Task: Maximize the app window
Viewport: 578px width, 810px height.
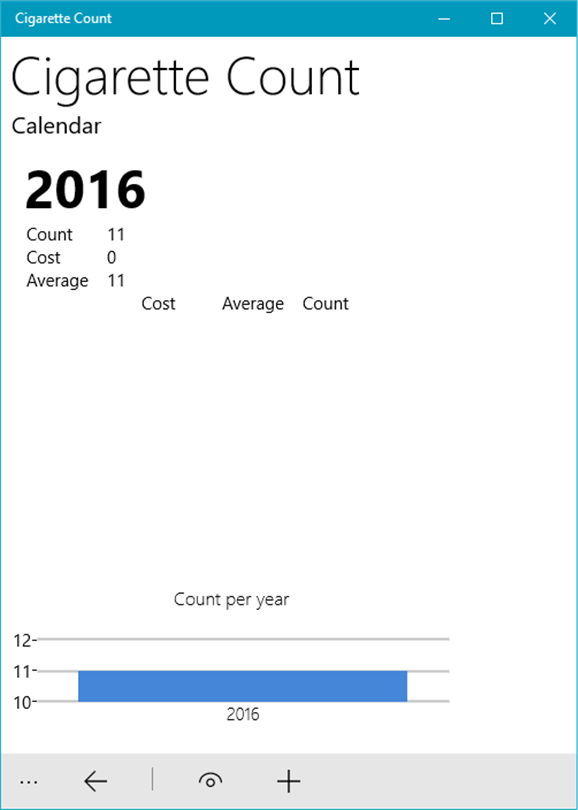Action: 497,19
